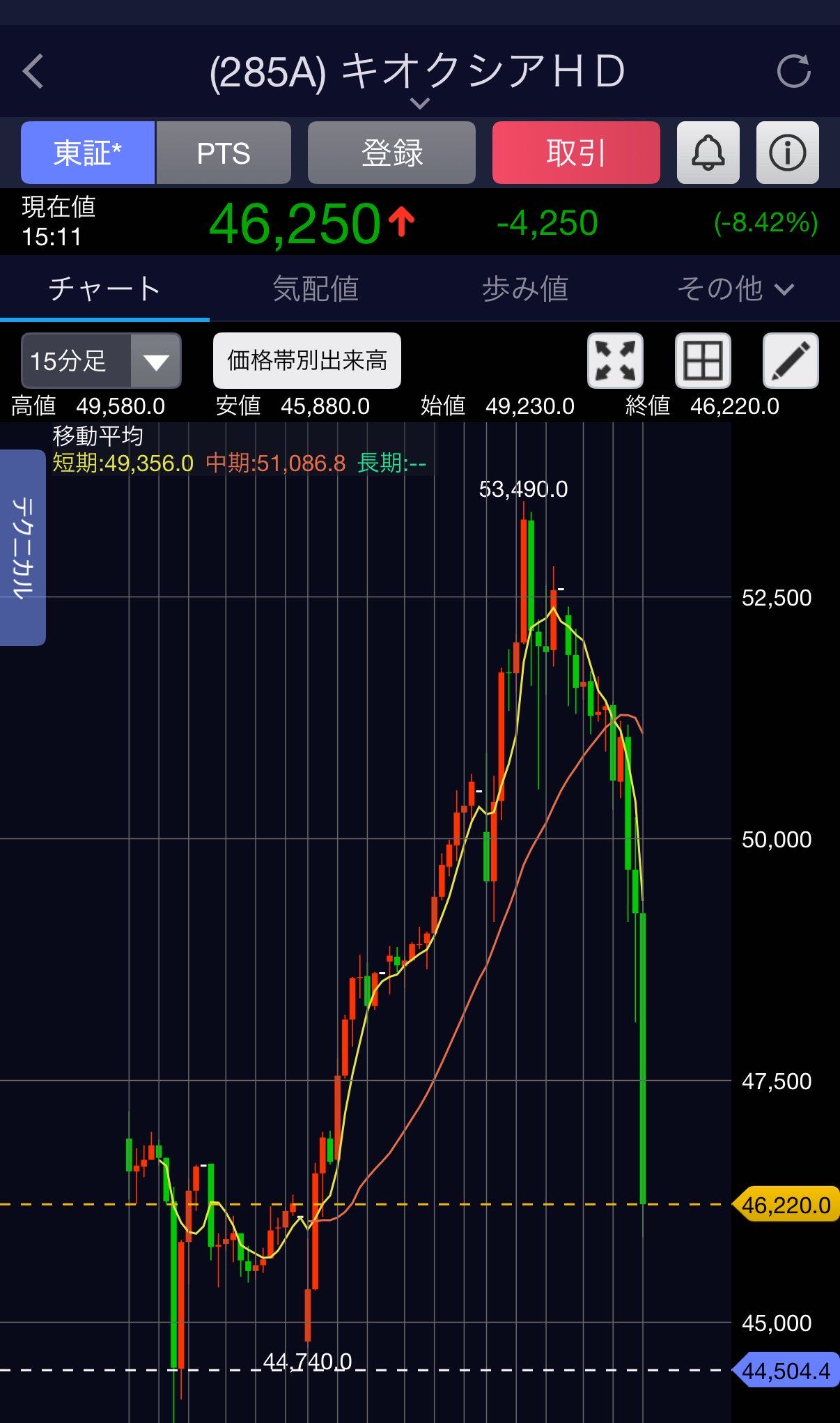
Task: Switch to PTS market
Action: coord(224,153)
